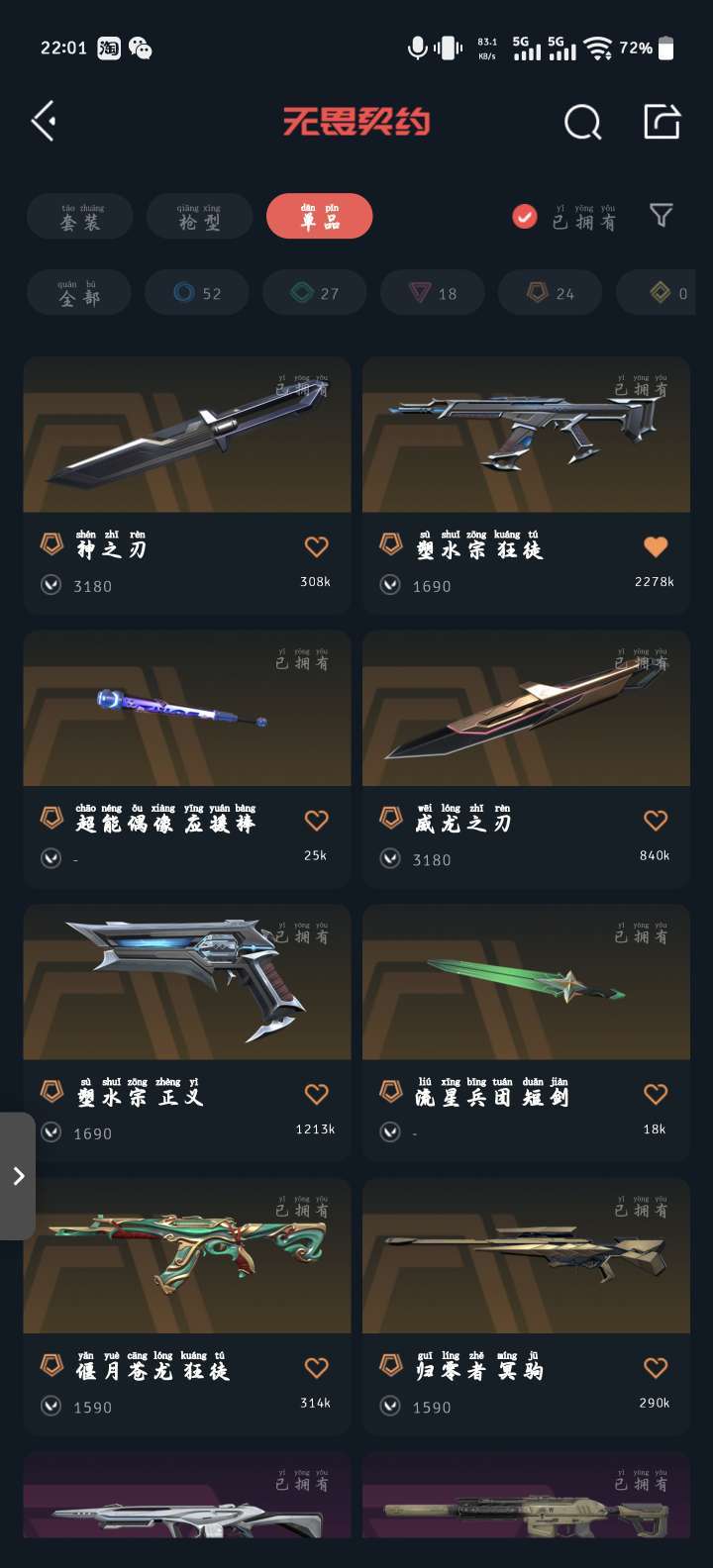Unfavorite 塑水宗 狂徒 using the heart

tap(656, 546)
